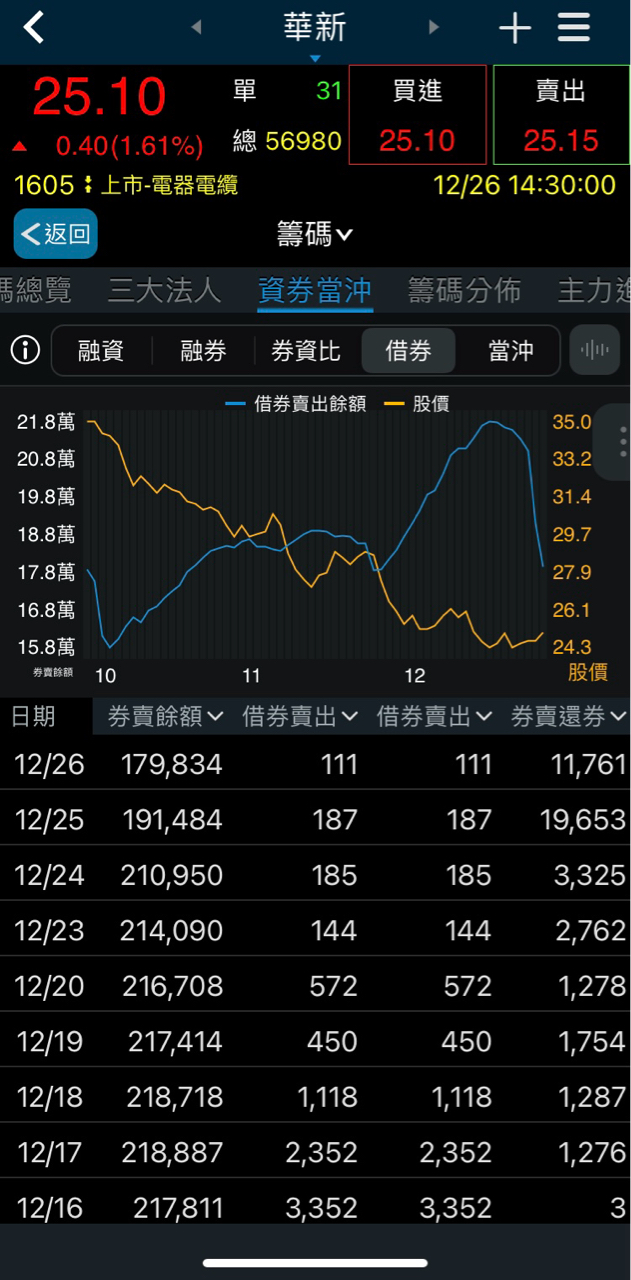Show the 融券 segment
Screen dimensions: 631x1280
tap(203, 351)
